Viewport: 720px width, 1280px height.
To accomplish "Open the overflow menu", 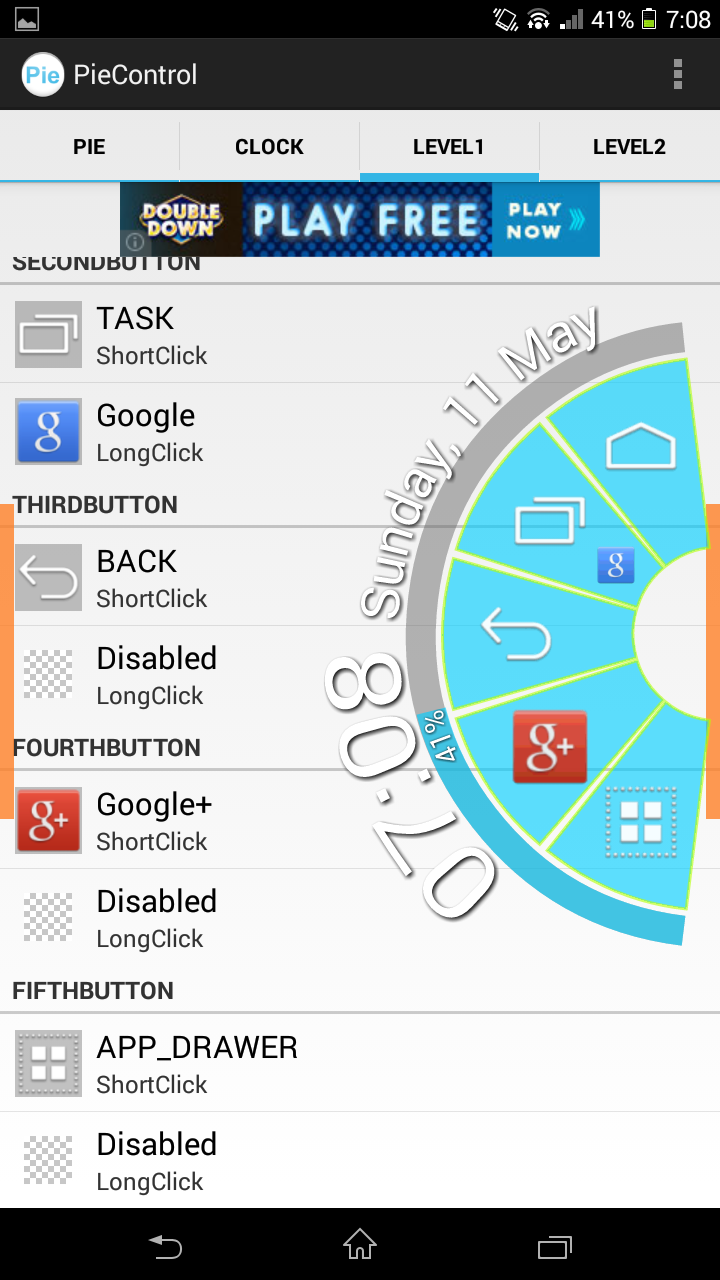I will pyautogui.click(x=678, y=74).
